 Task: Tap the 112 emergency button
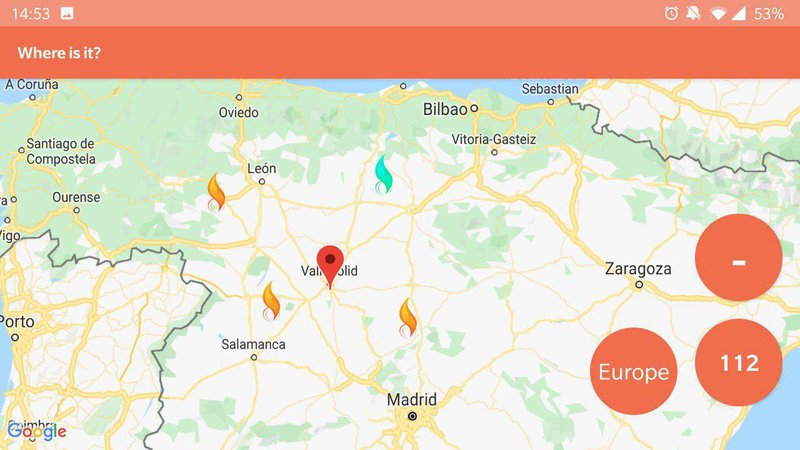point(738,362)
